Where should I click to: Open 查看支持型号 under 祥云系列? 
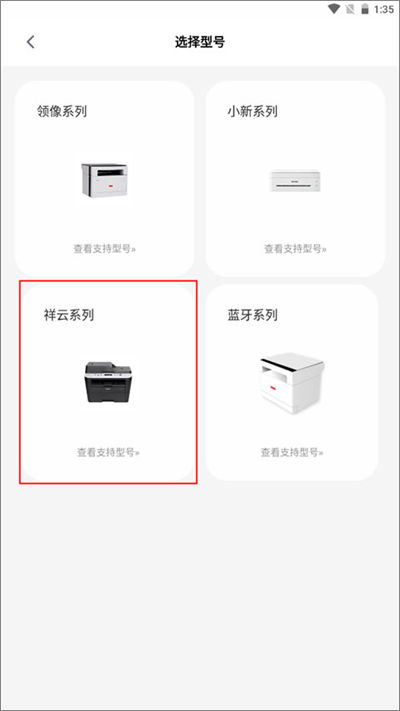tap(108, 452)
